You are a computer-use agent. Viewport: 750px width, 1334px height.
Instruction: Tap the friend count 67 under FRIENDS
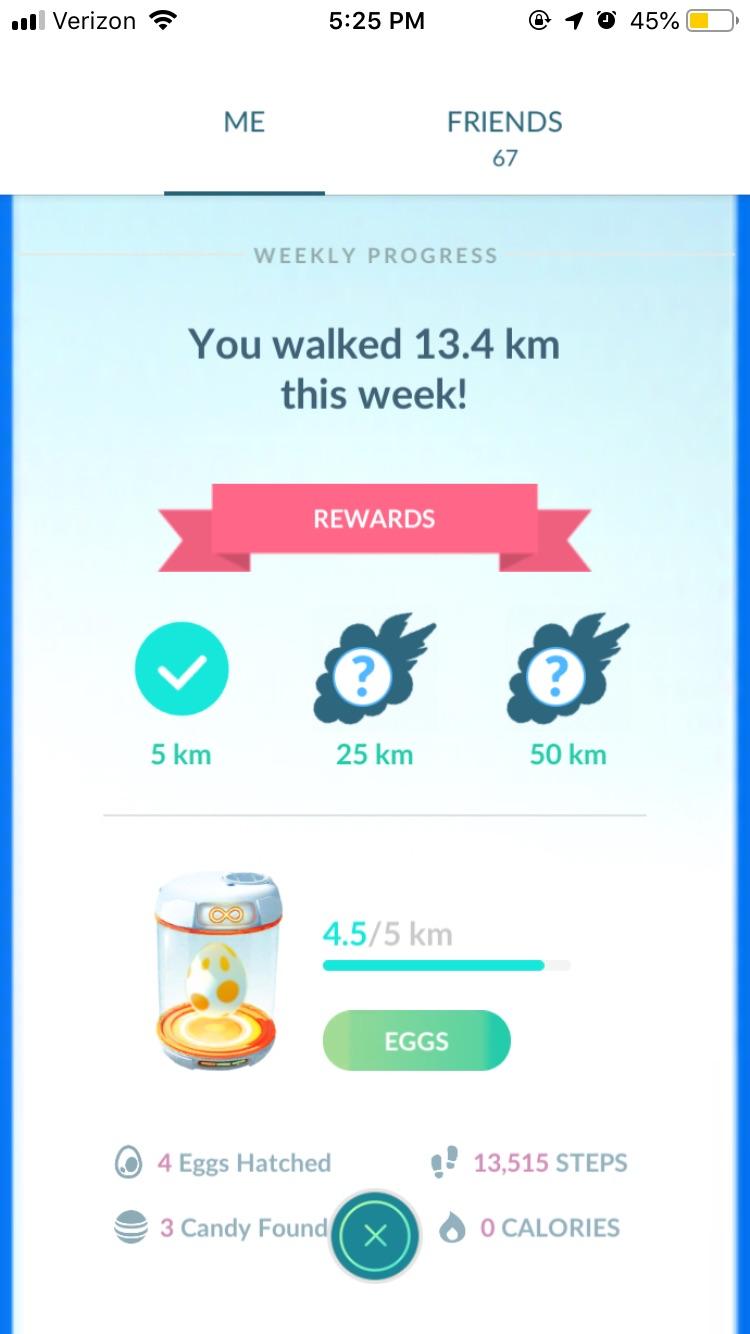coord(504,157)
